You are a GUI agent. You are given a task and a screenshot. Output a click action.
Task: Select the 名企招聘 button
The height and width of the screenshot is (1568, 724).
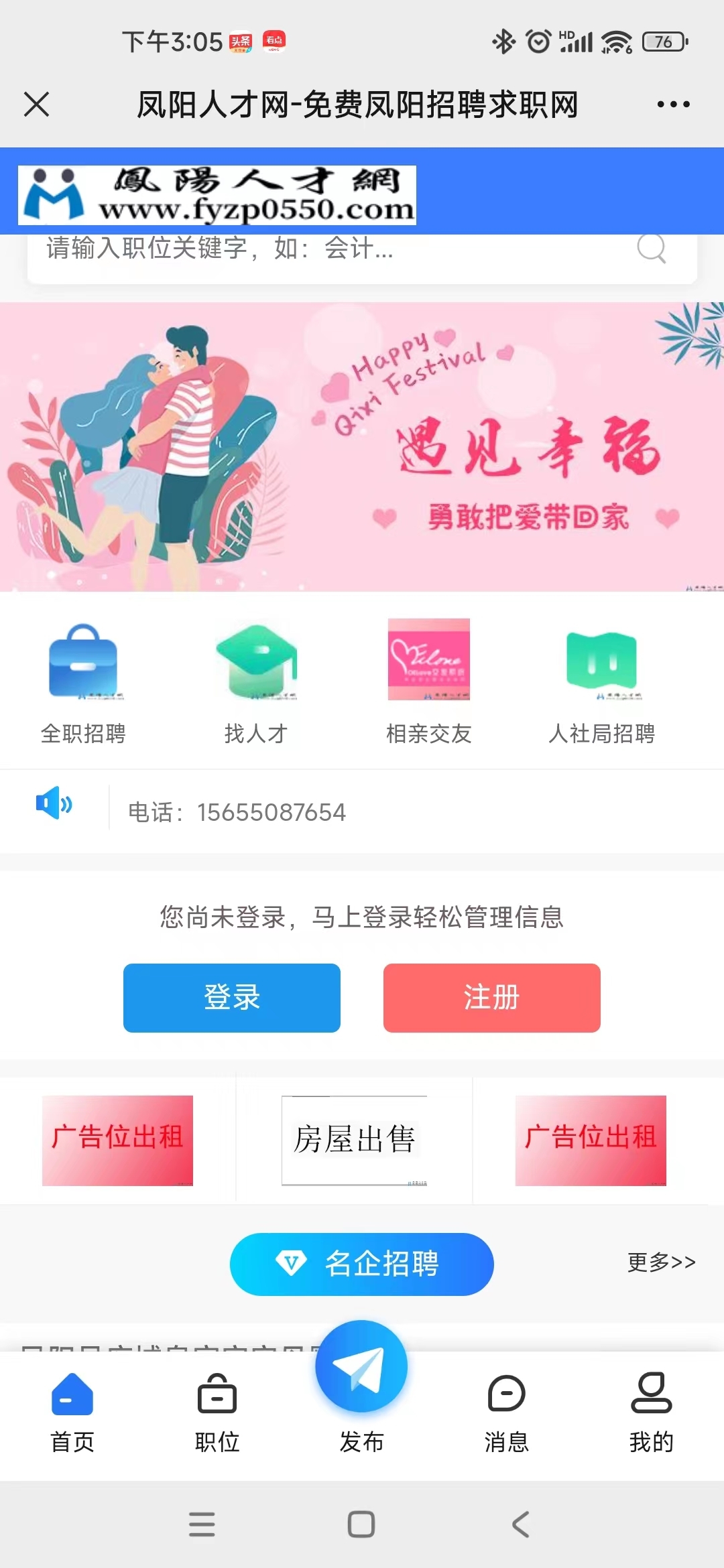click(362, 1264)
